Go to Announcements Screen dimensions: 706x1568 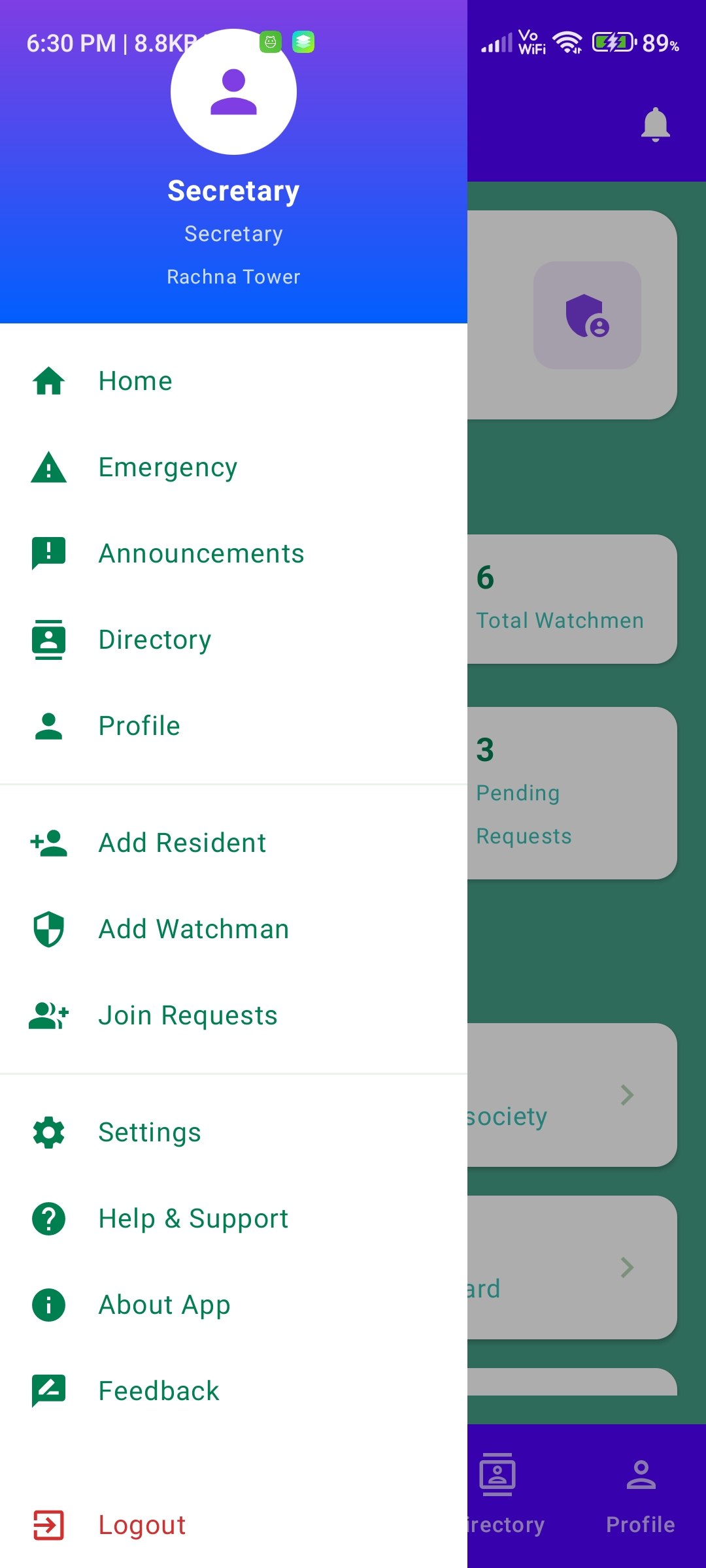201,554
